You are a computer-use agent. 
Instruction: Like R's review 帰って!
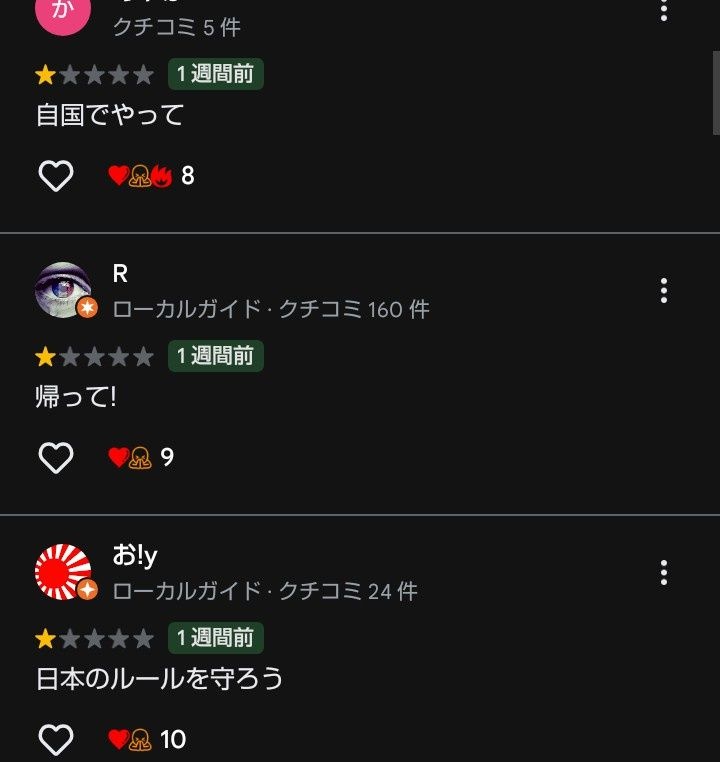click(x=56, y=458)
